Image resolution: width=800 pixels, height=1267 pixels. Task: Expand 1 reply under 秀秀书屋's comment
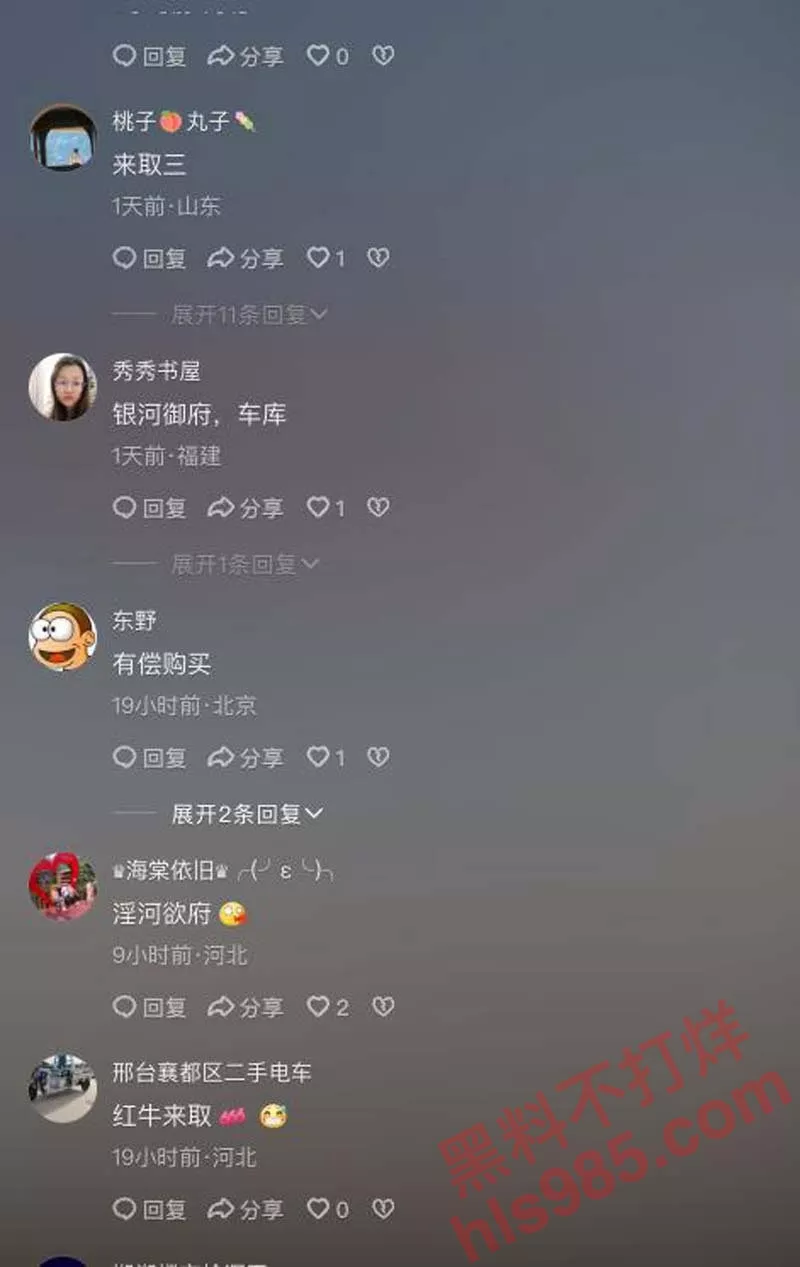(244, 565)
